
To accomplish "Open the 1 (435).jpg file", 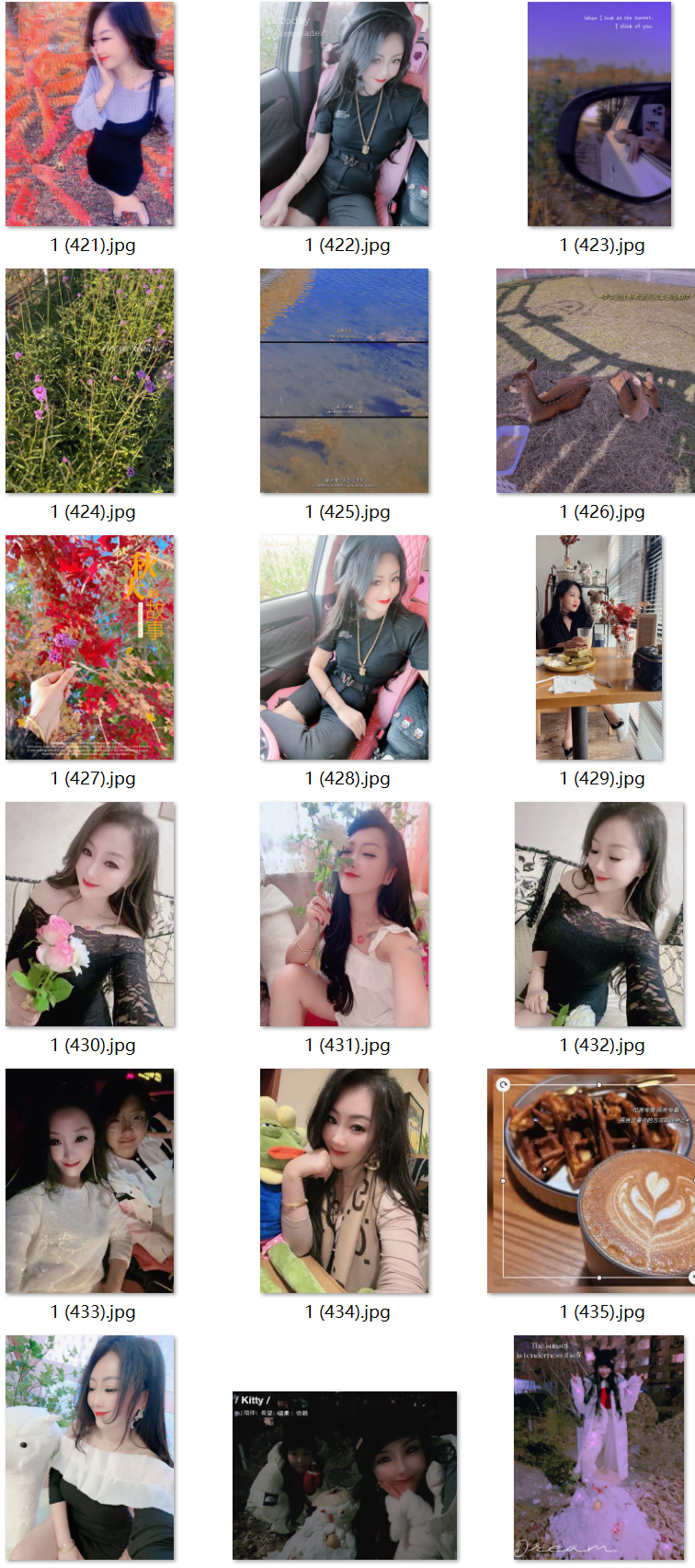I will pyautogui.click(x=592, y=1181).
